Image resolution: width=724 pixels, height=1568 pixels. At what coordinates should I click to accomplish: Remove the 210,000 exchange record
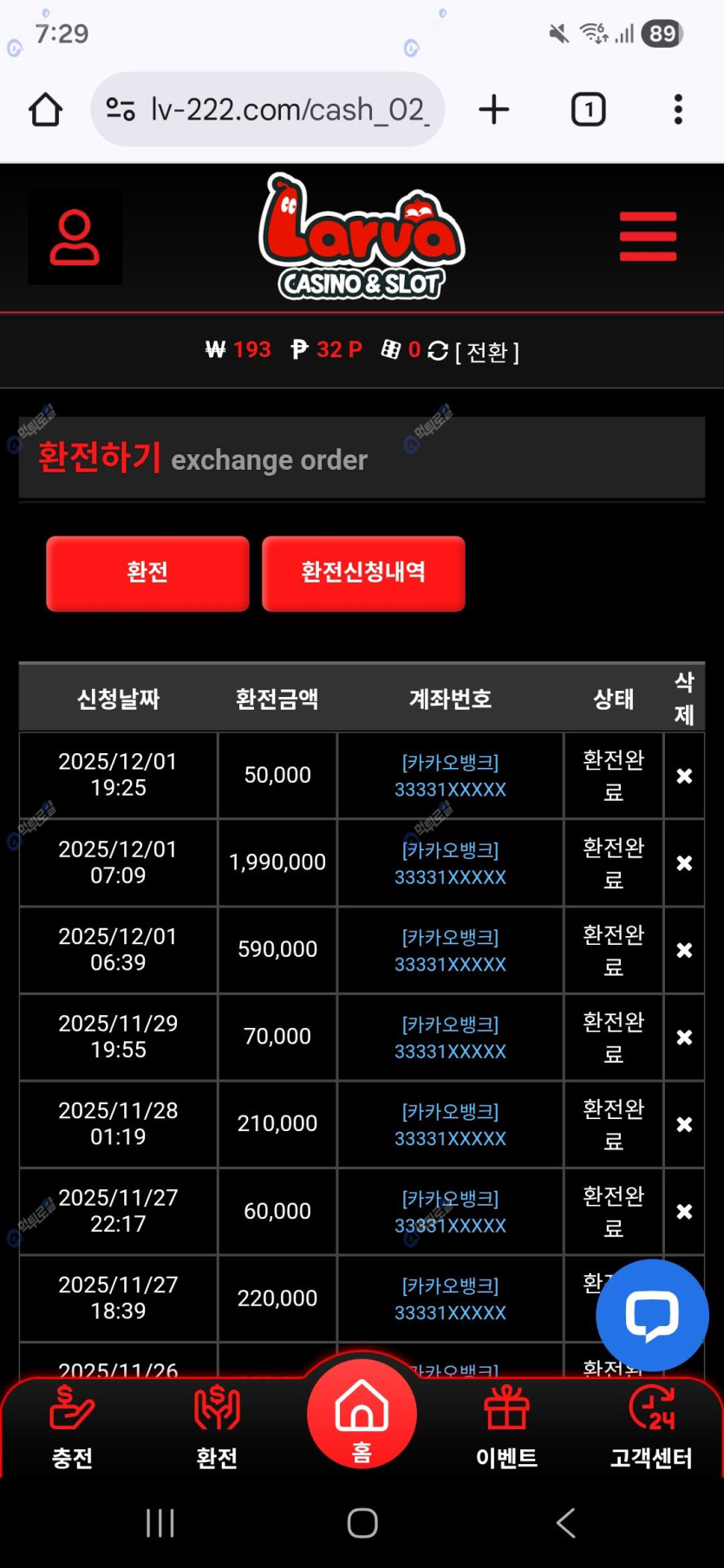[x=684, y=1124]
